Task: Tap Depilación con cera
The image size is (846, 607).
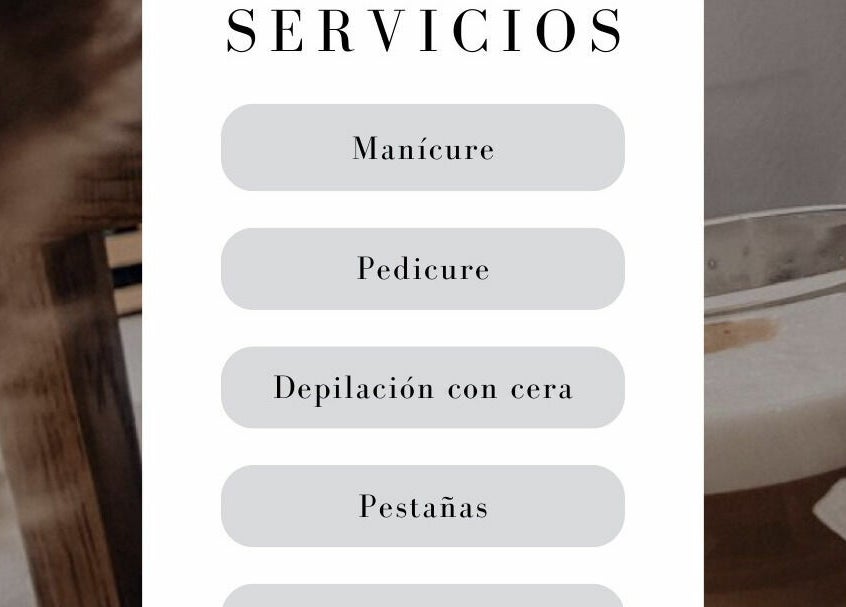Action: [x=423, y=388]
